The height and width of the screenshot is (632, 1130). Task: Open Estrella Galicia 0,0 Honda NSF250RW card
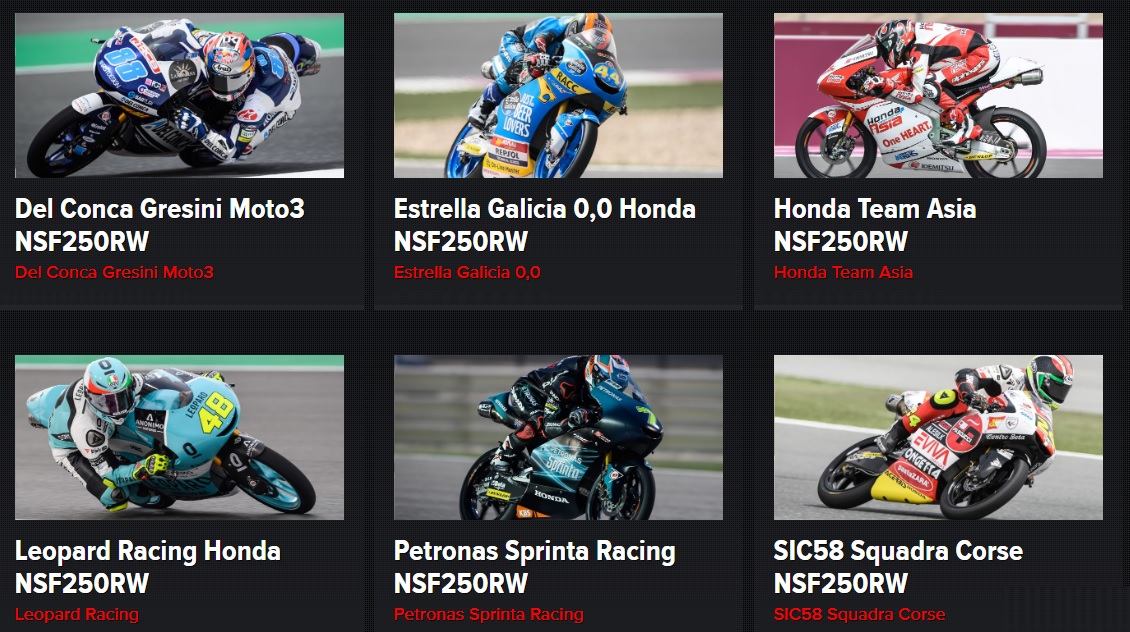[544, 224]
